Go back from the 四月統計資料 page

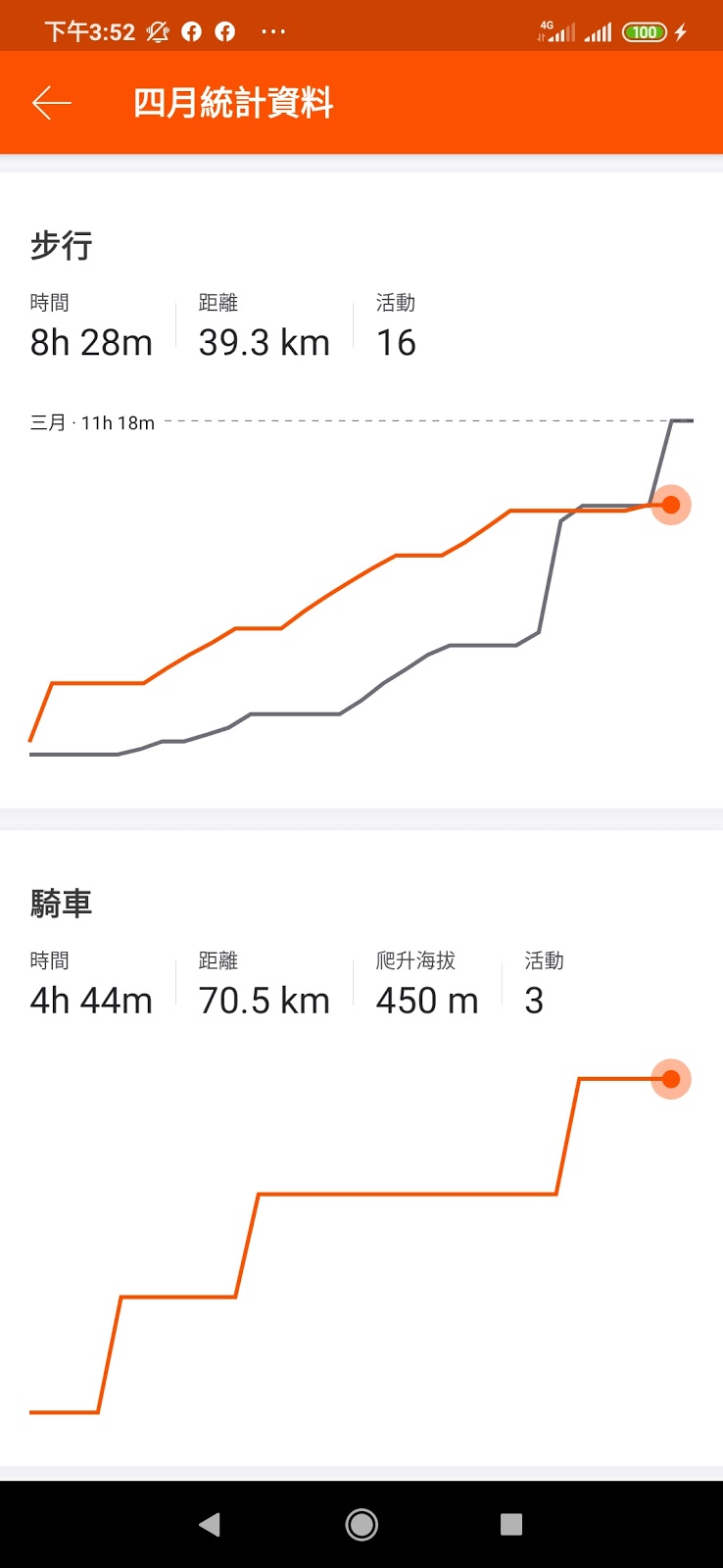[x=52, y=103]
